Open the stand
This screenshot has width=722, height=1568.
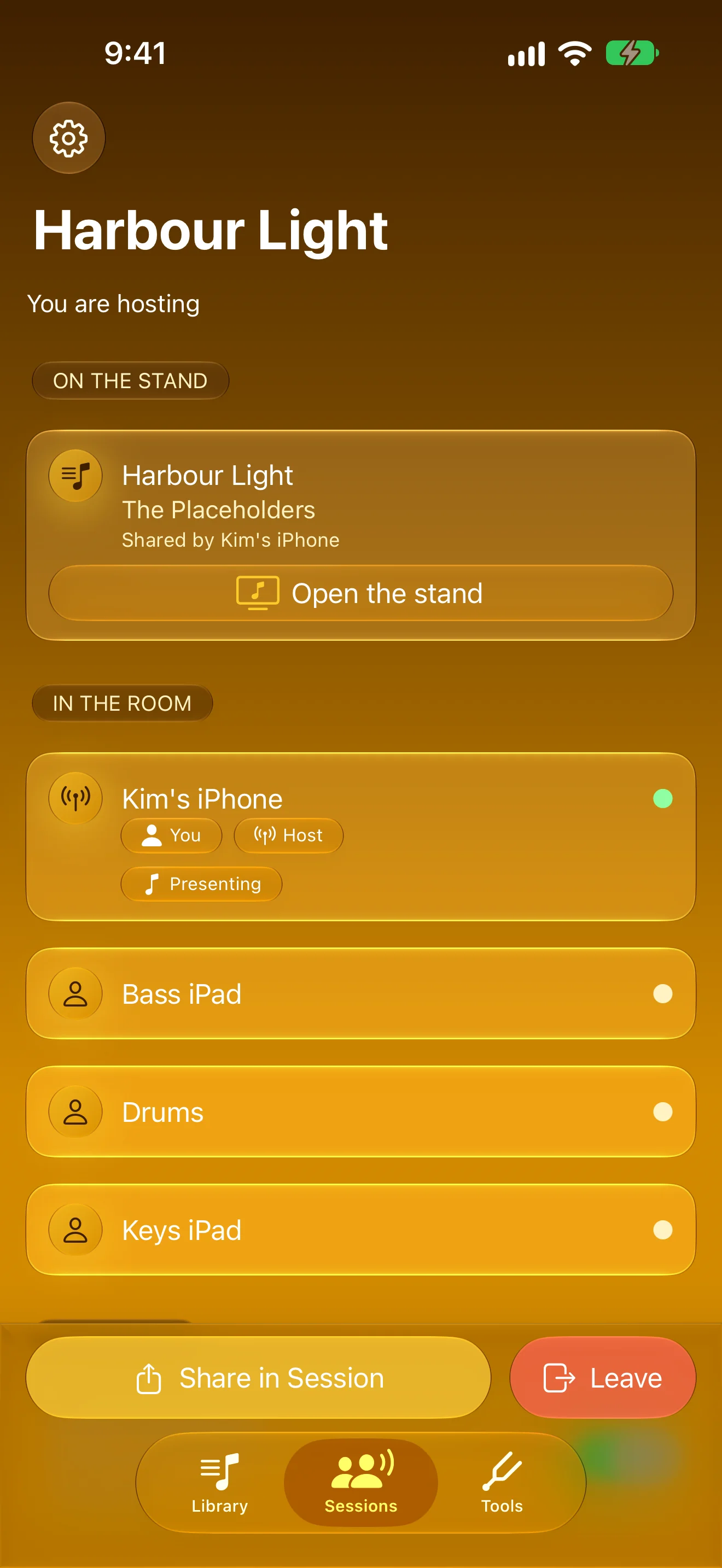coord(361,593)
